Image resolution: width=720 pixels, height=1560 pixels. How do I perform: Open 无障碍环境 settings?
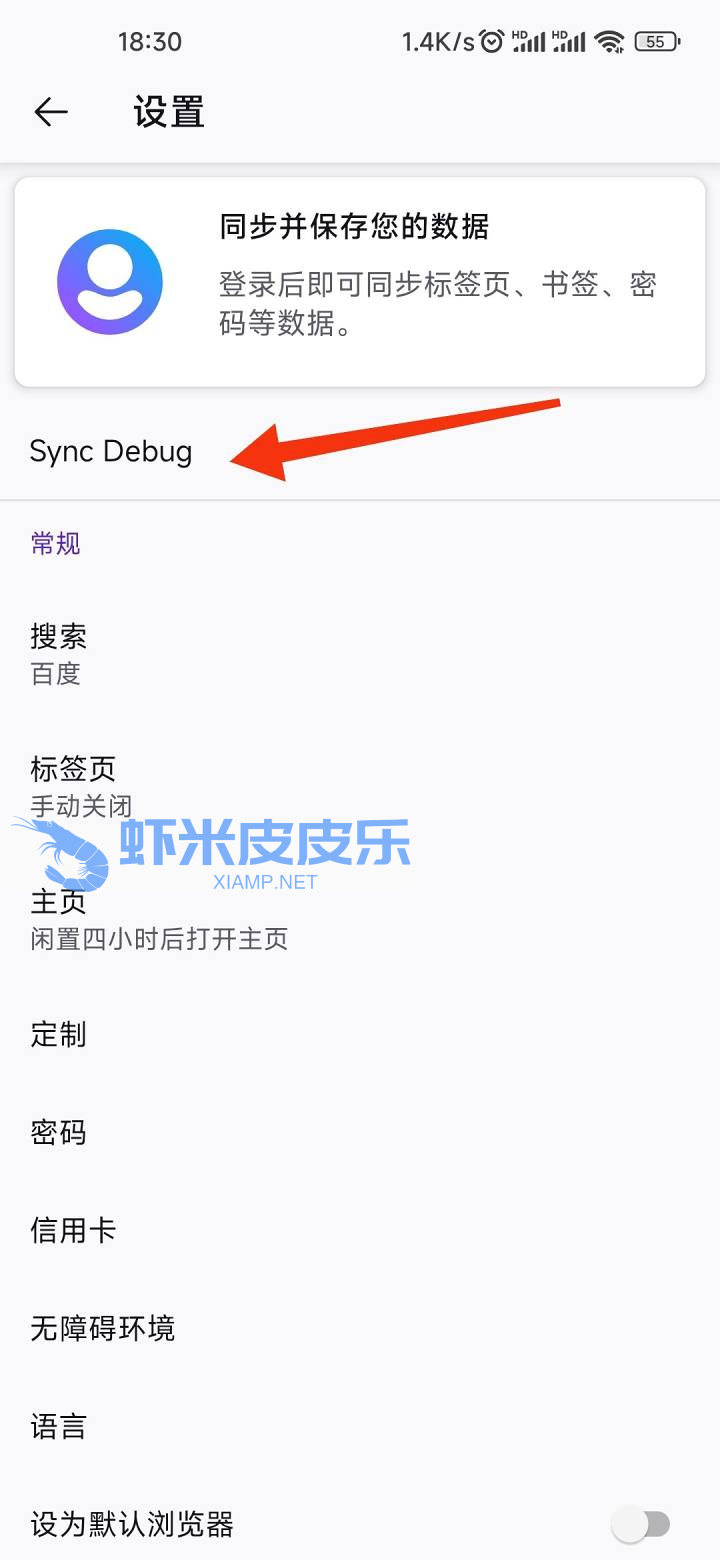click(360, 1328)
